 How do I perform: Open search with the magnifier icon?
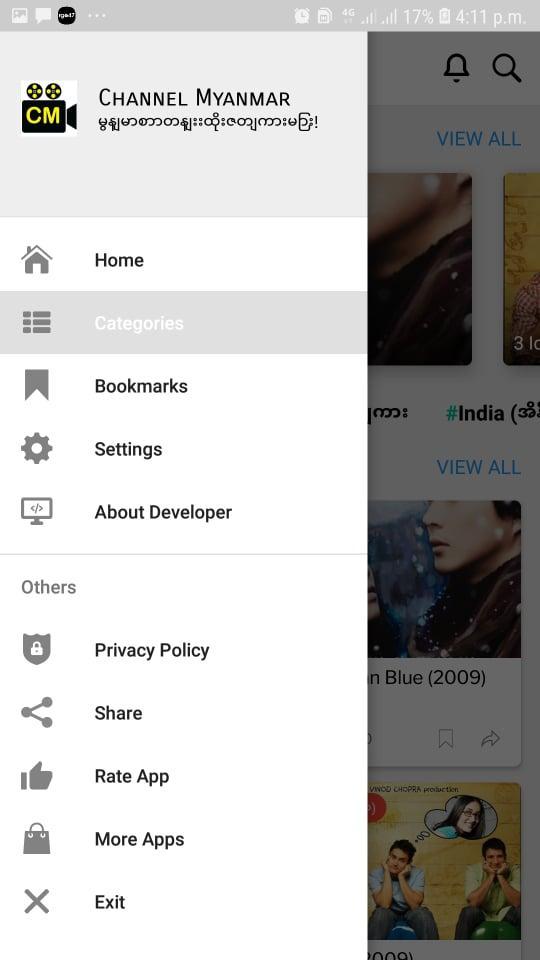[x=506, y=68]
